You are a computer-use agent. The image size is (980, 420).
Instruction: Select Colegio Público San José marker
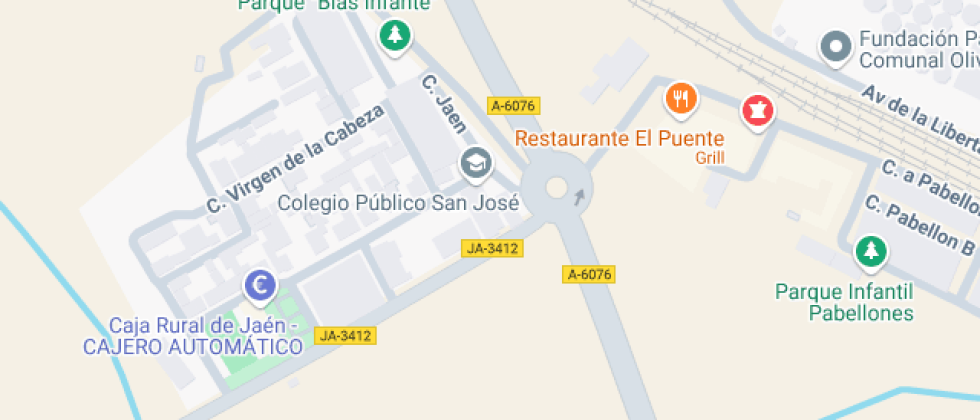pyautogui.click(x=476, y=162)
